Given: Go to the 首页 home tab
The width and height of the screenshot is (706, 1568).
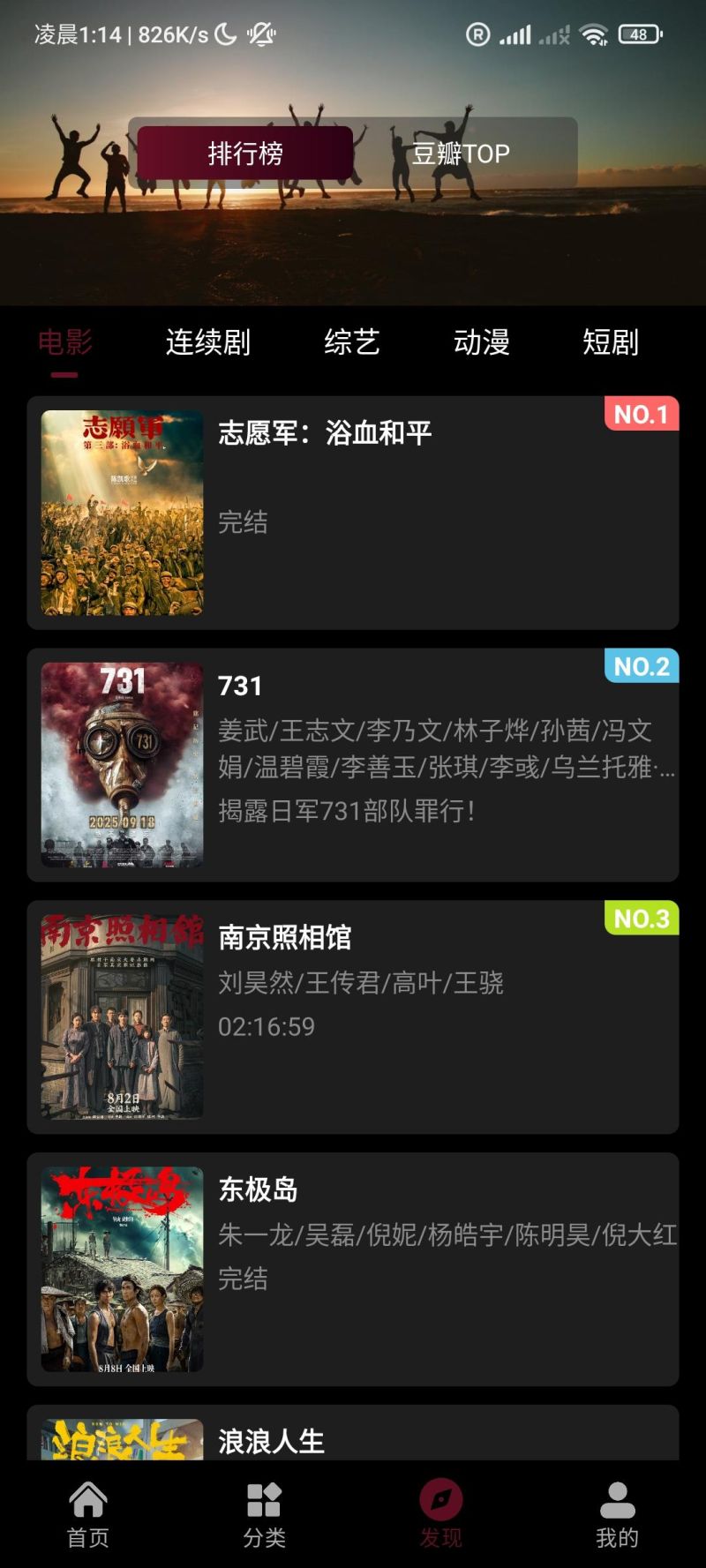Looking at the screenshot, I should pyautogui.click(x=88, y=1514).
